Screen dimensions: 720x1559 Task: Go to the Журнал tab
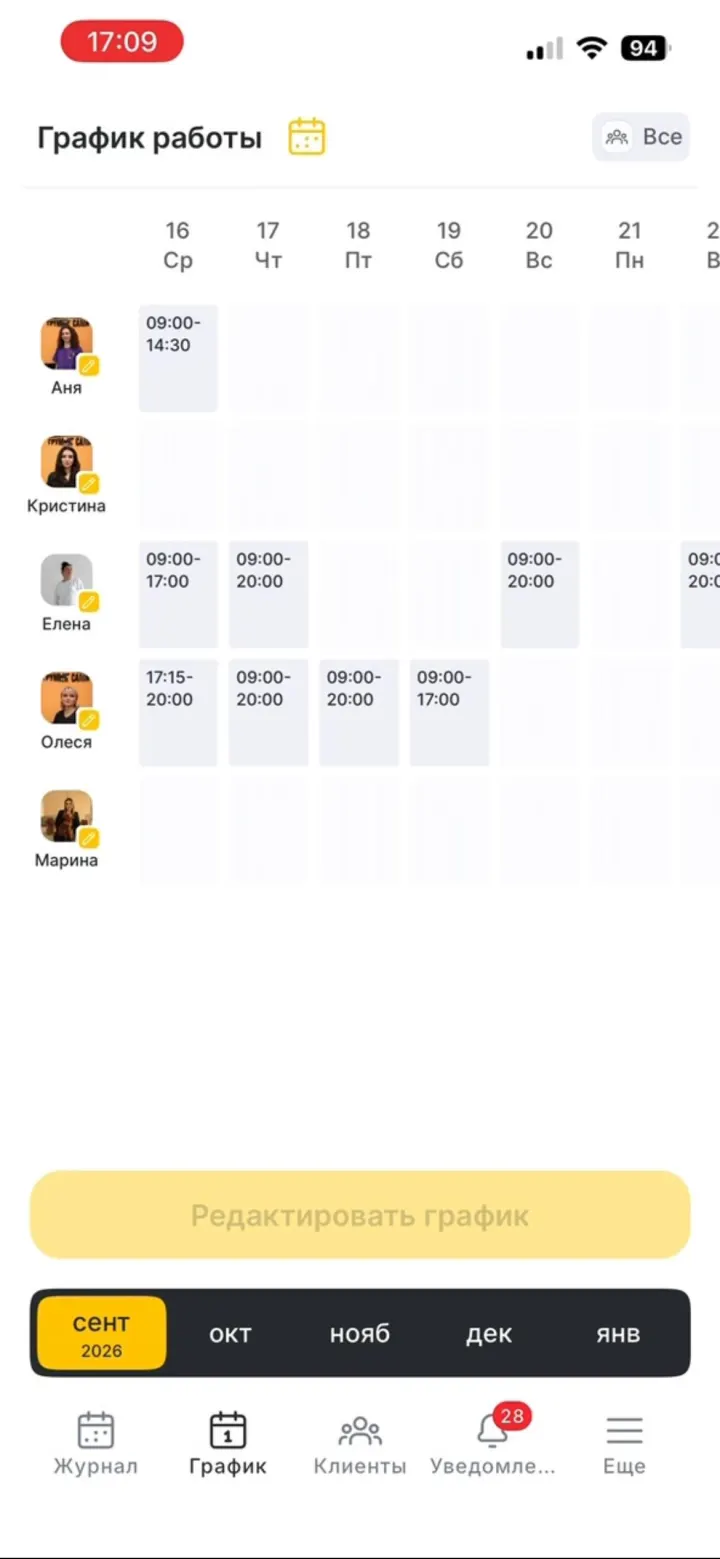[x=96, y=1445]
